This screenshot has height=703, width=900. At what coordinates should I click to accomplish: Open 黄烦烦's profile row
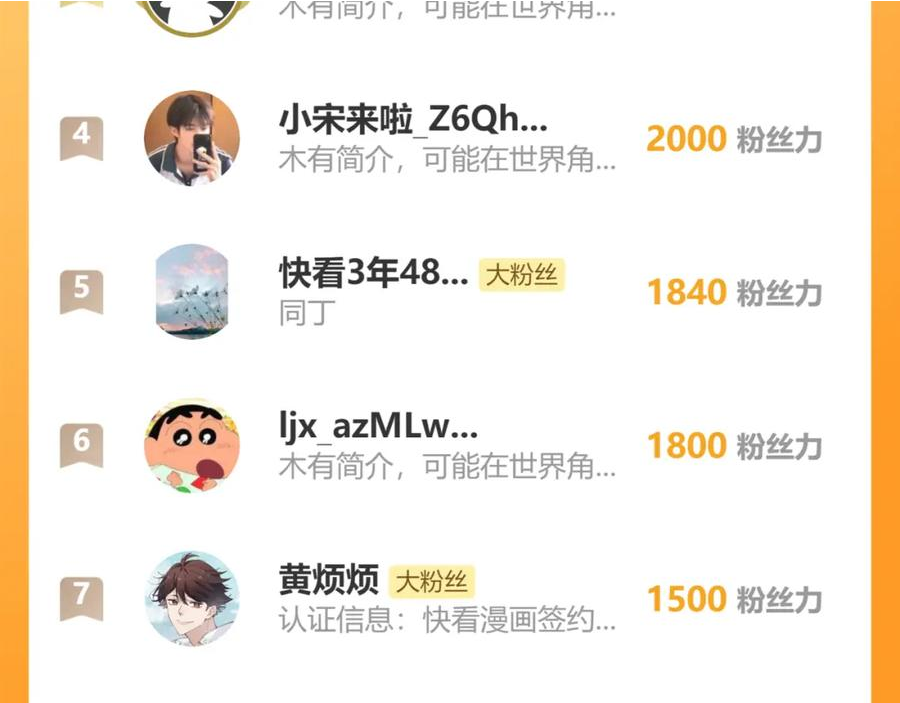coord(449,599)
